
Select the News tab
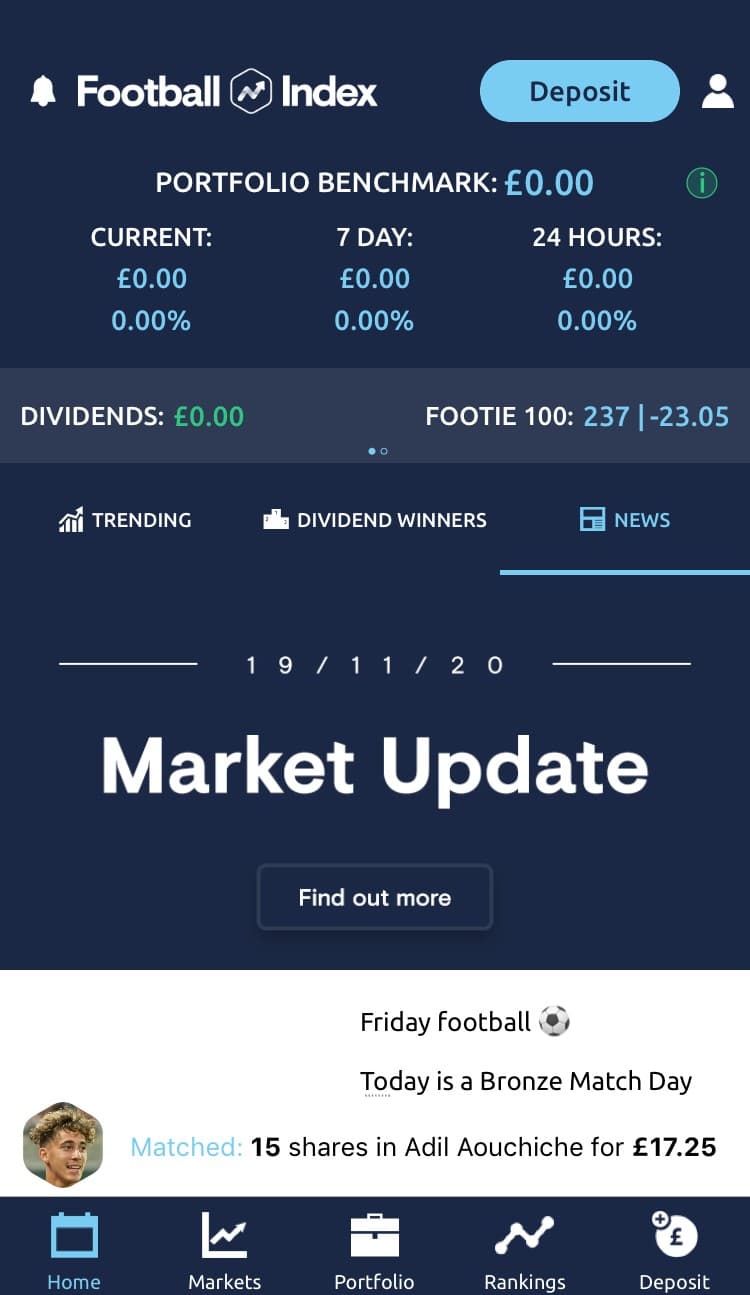625,520
